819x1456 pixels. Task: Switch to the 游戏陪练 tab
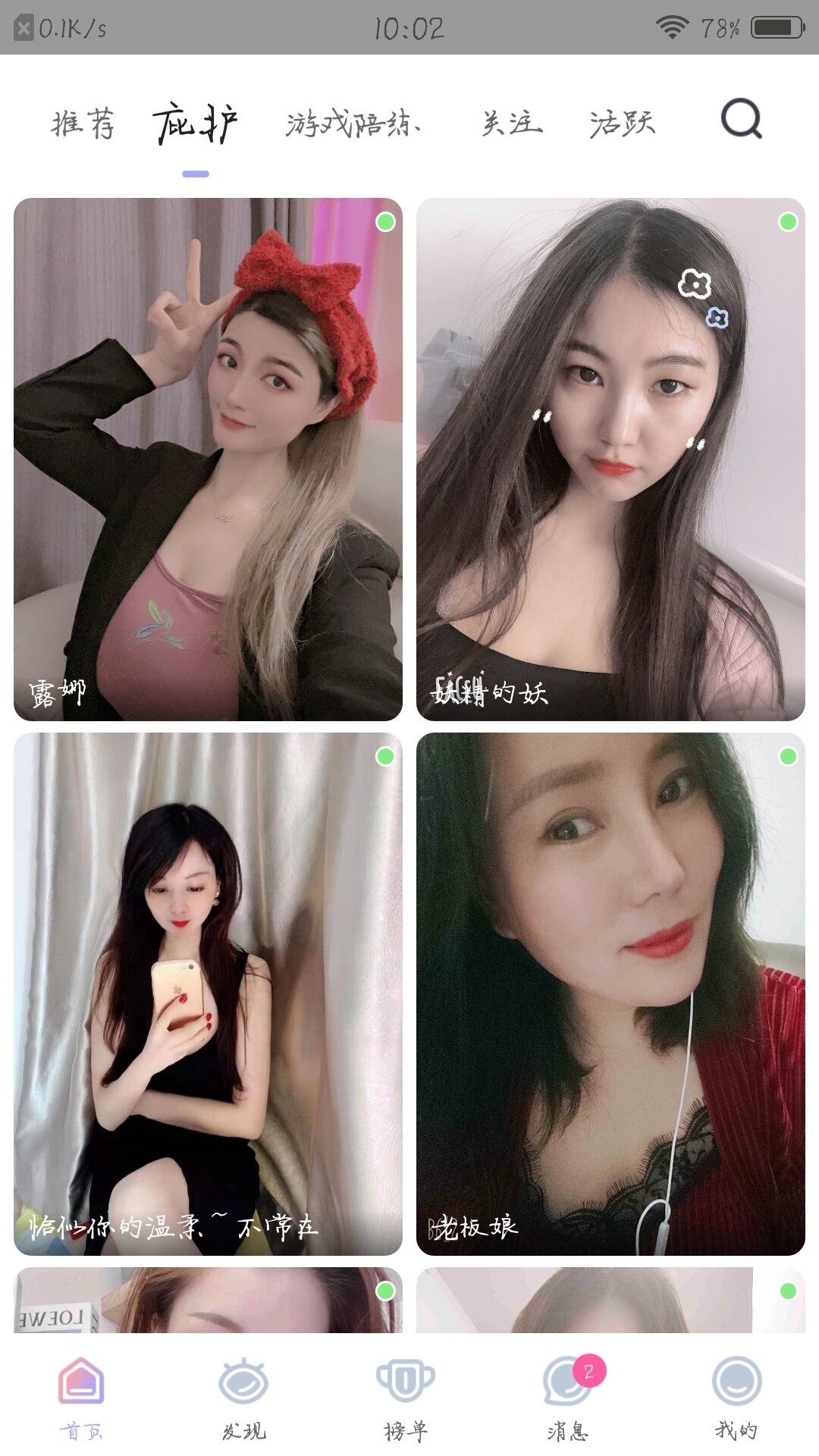click(353, 123)
